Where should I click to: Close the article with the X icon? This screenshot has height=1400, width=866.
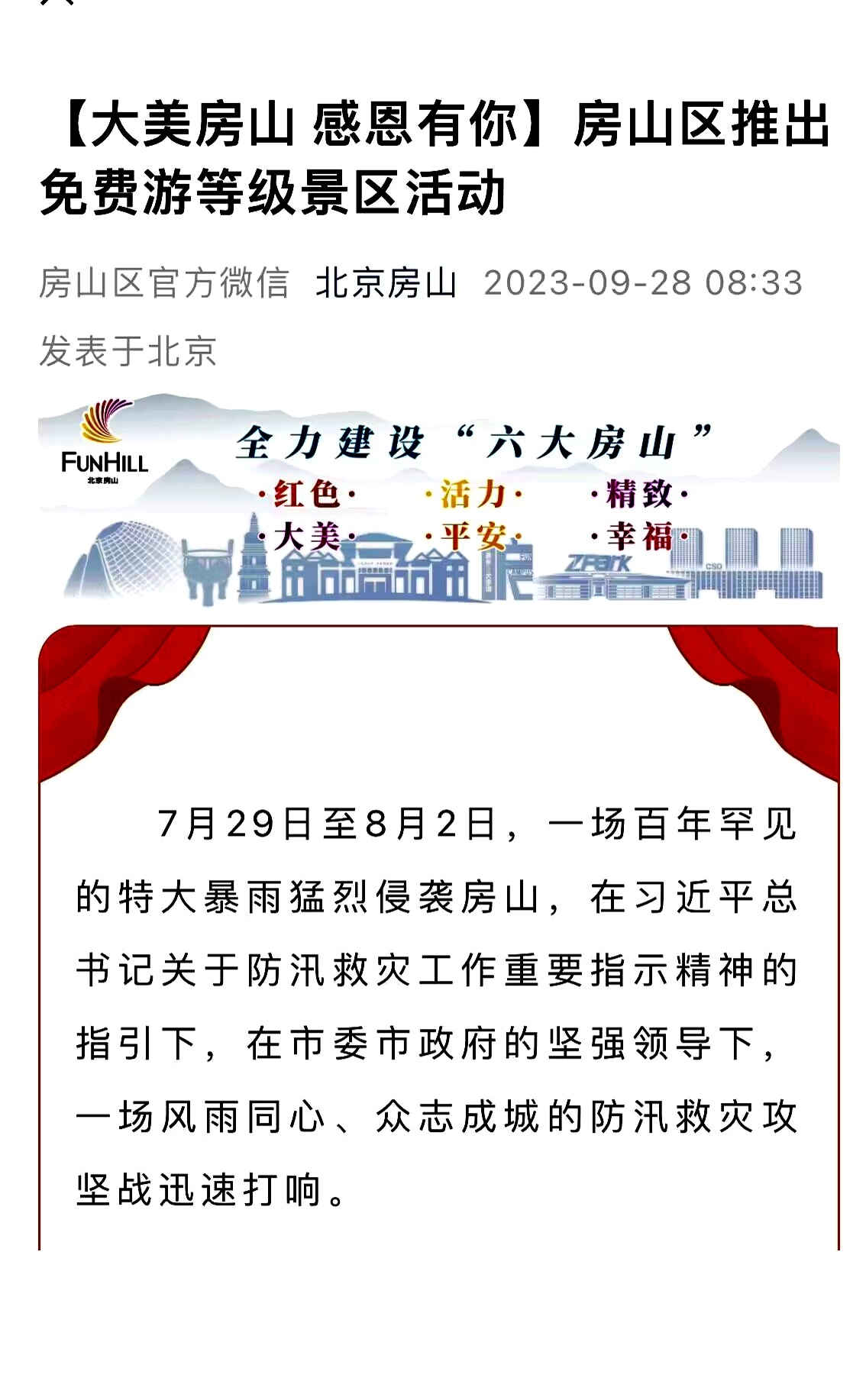tap(58, 2)
